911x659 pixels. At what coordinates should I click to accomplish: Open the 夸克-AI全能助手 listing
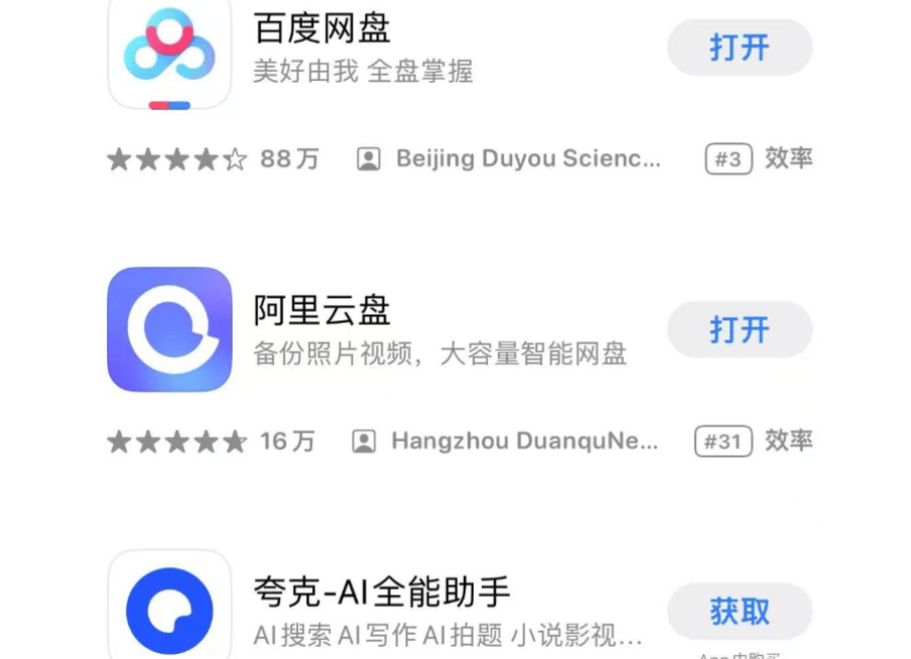click(x=382, y=593)
